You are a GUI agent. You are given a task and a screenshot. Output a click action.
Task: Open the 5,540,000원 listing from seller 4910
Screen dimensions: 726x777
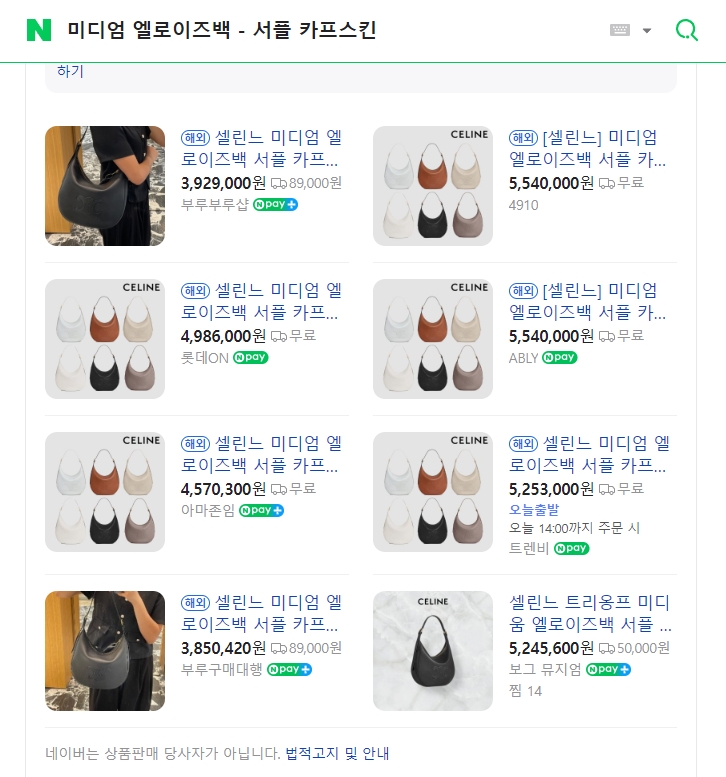588,149
